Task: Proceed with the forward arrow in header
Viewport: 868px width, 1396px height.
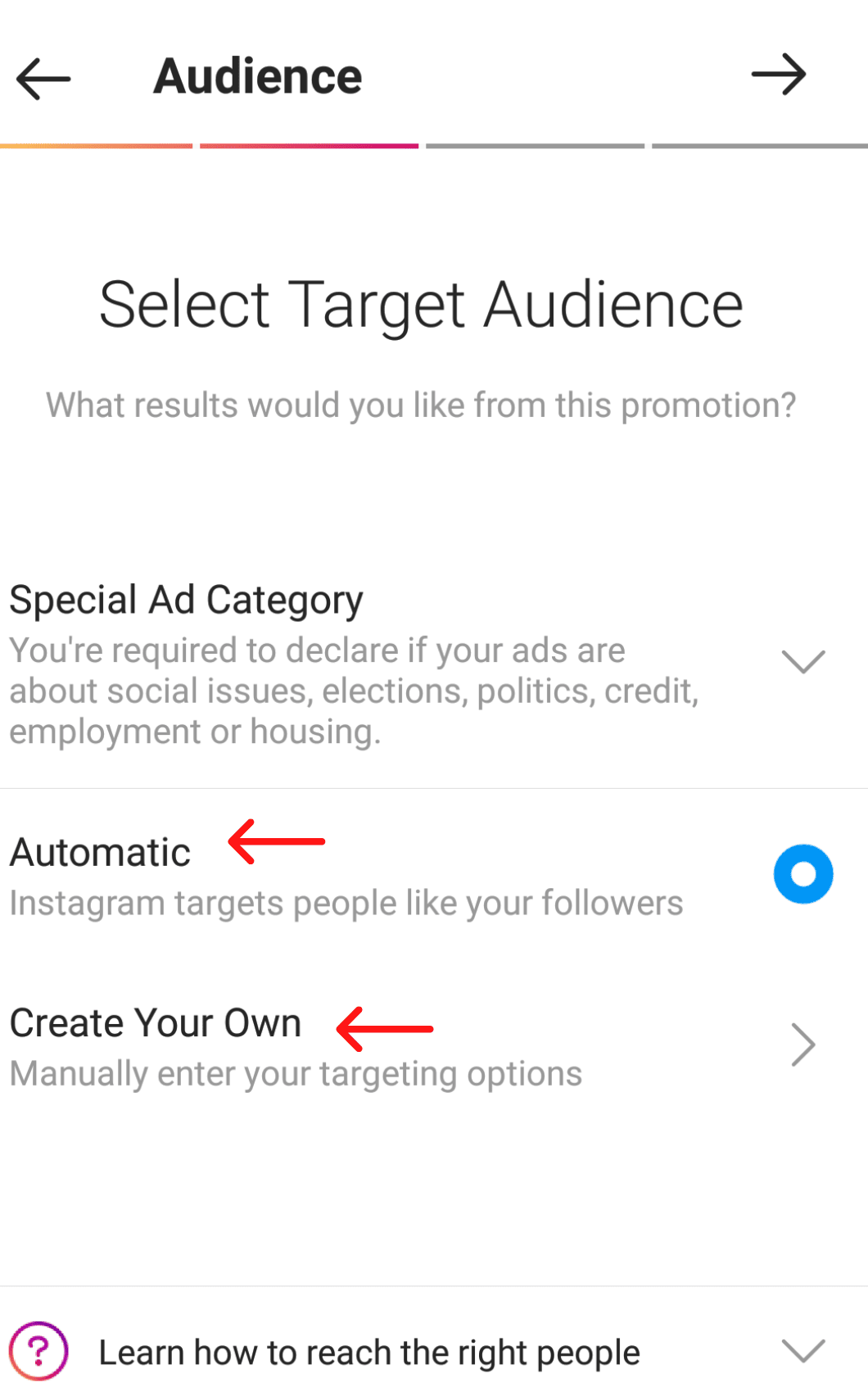Action: click(x=779, y=75)
